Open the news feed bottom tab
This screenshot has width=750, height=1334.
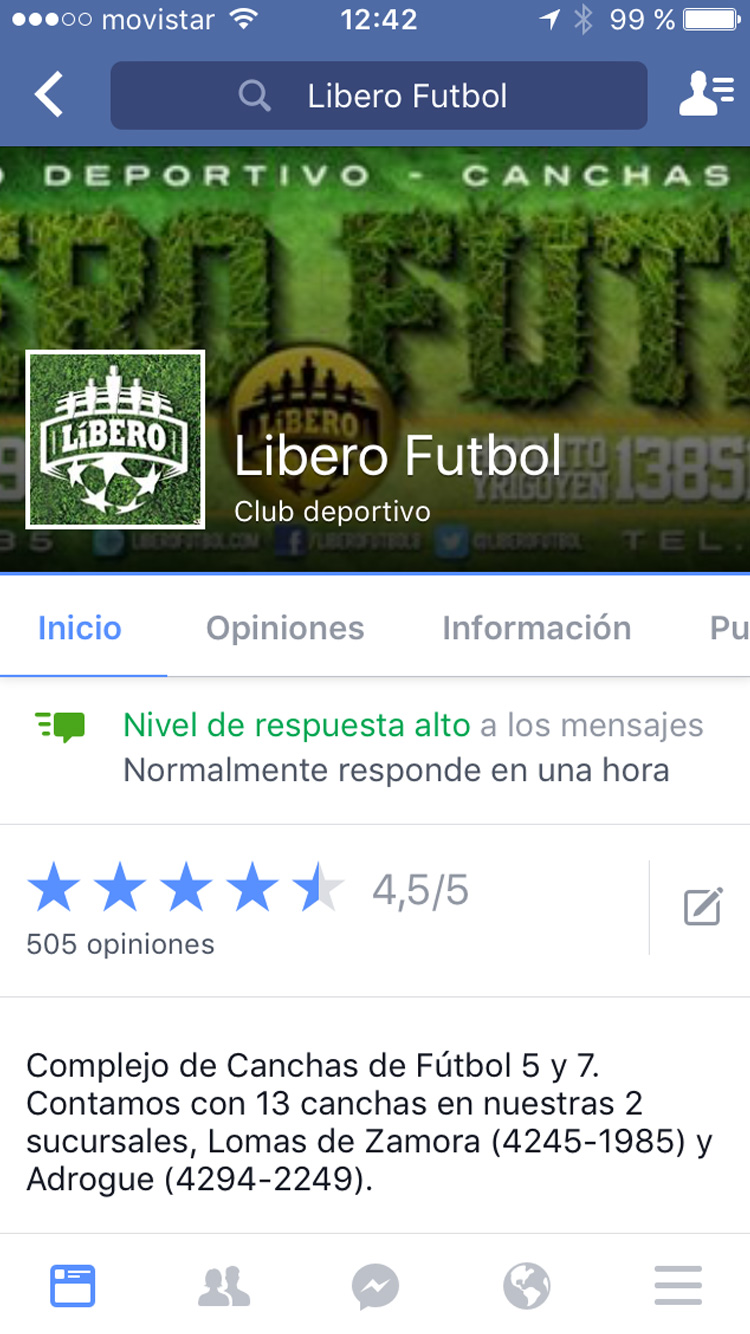[73, 1284]
